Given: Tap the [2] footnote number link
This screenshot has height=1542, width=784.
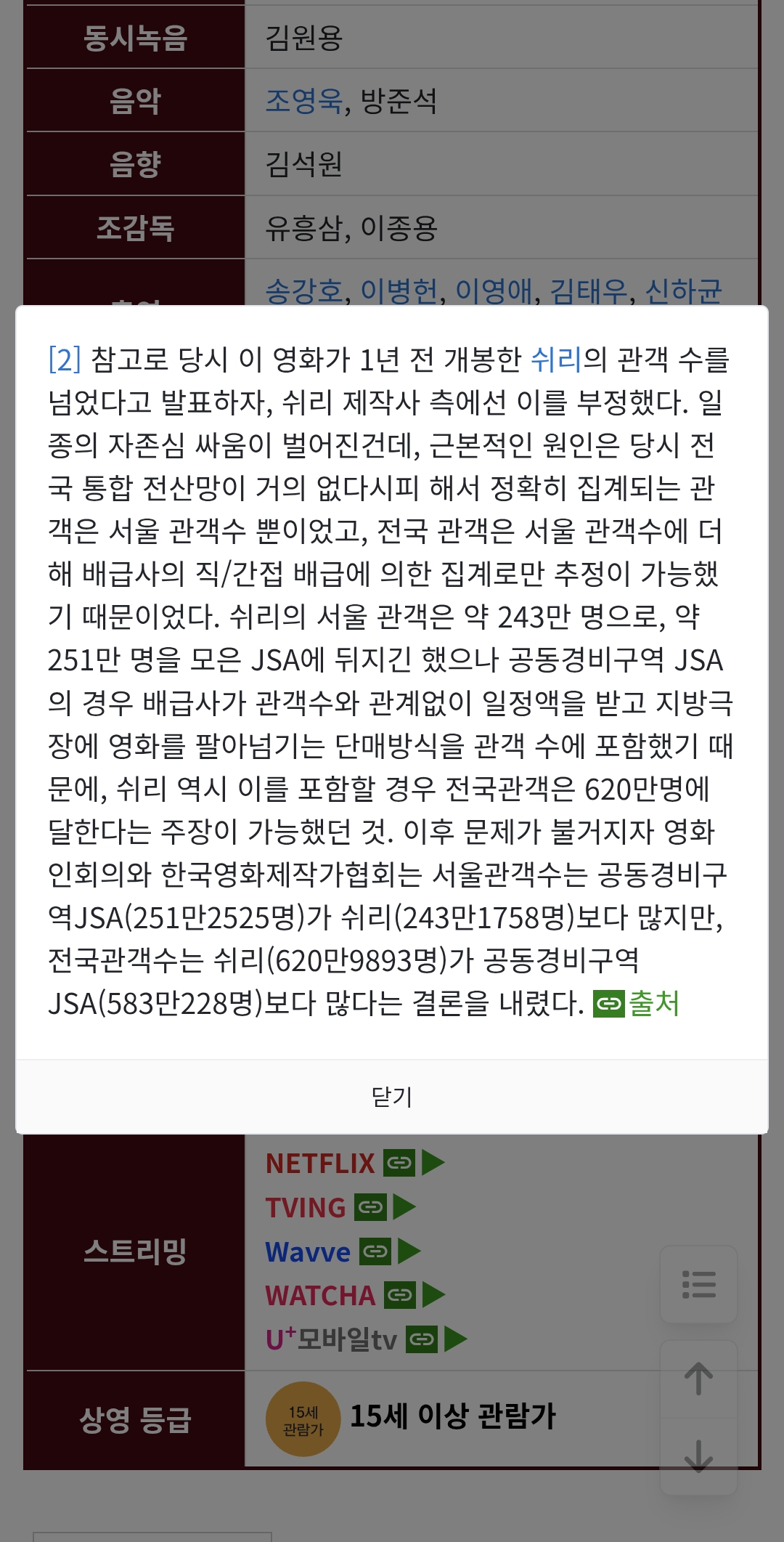Looking at the screenshot, I should point(64,360).
